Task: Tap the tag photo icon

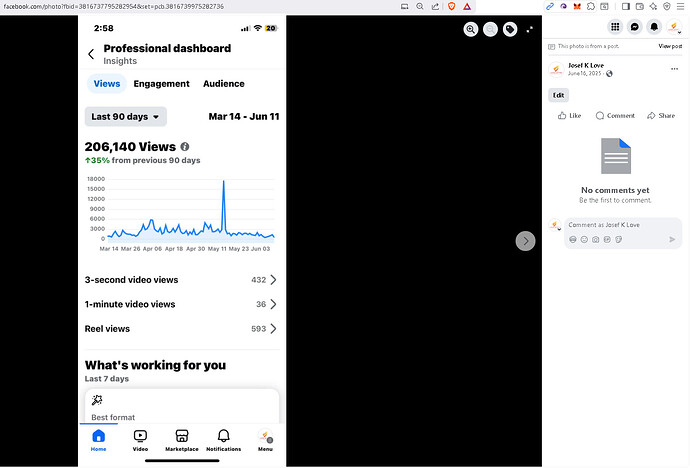Action: pos(510,30)
